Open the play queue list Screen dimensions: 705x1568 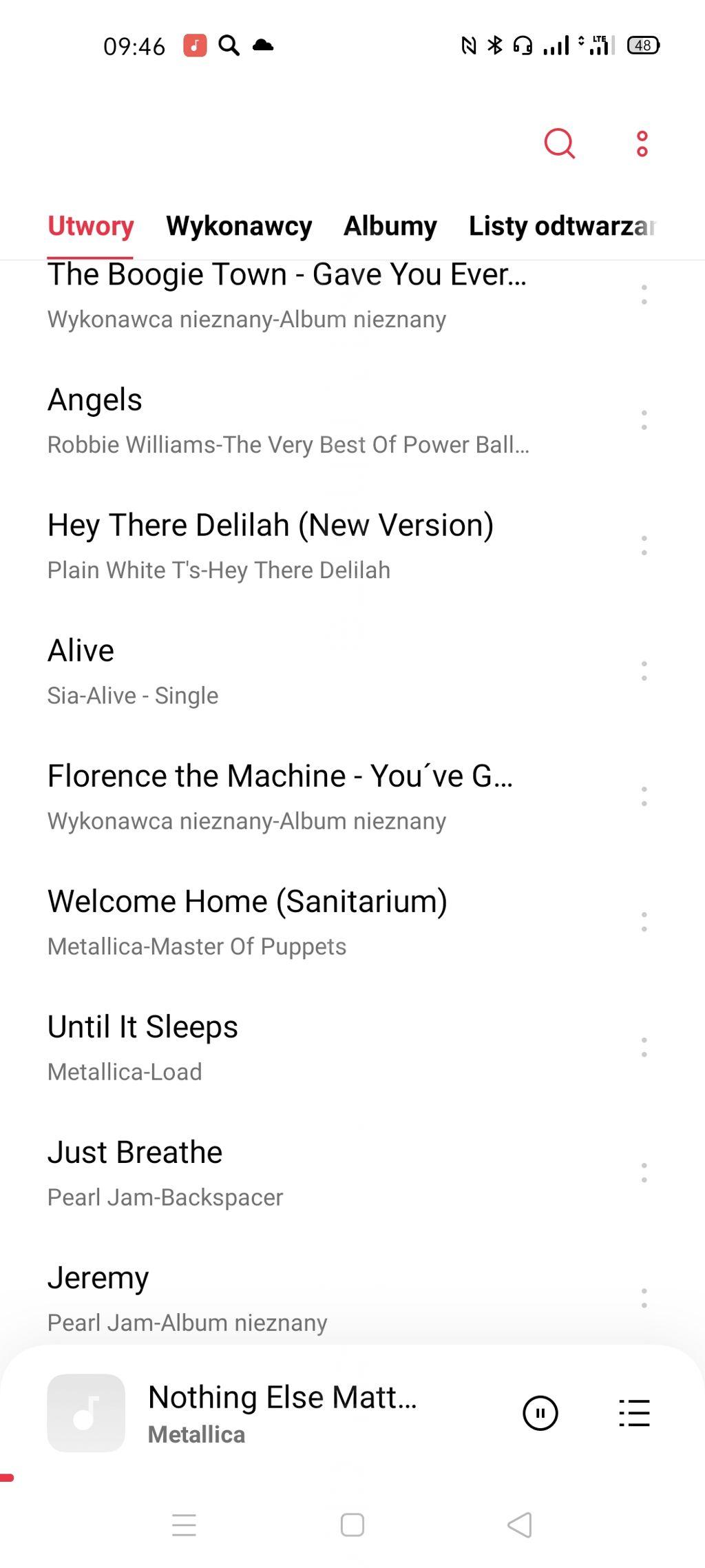pos(634,1413)
